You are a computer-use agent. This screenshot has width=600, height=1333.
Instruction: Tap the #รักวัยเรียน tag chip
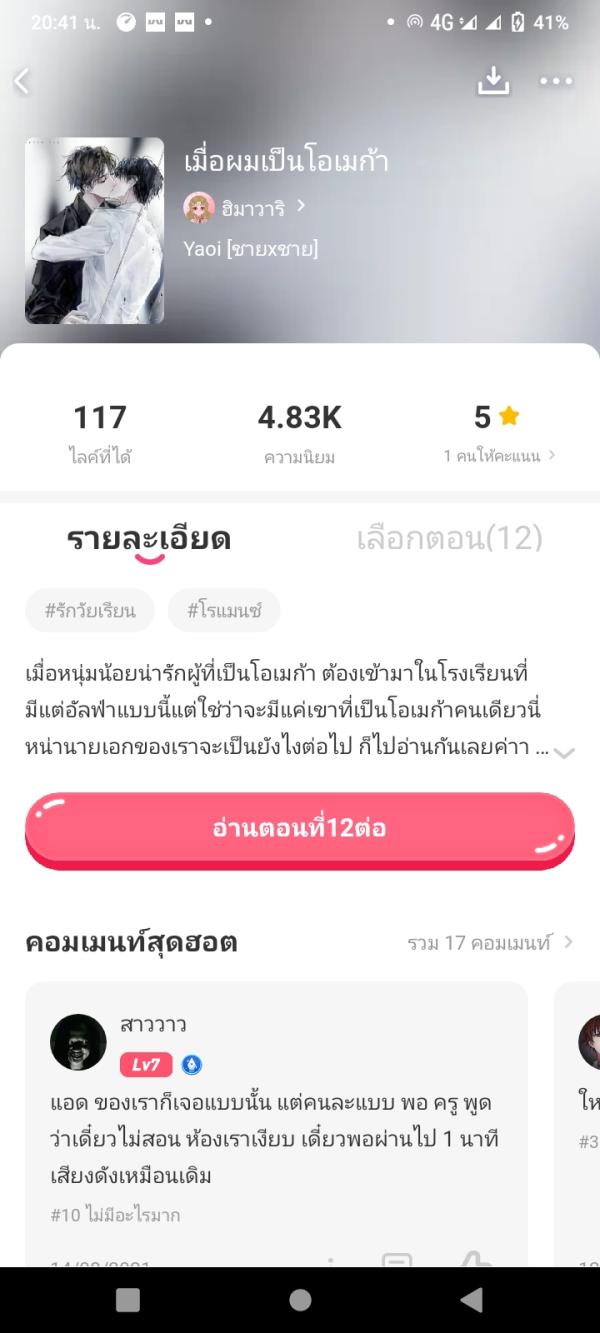tap(90, 610)
